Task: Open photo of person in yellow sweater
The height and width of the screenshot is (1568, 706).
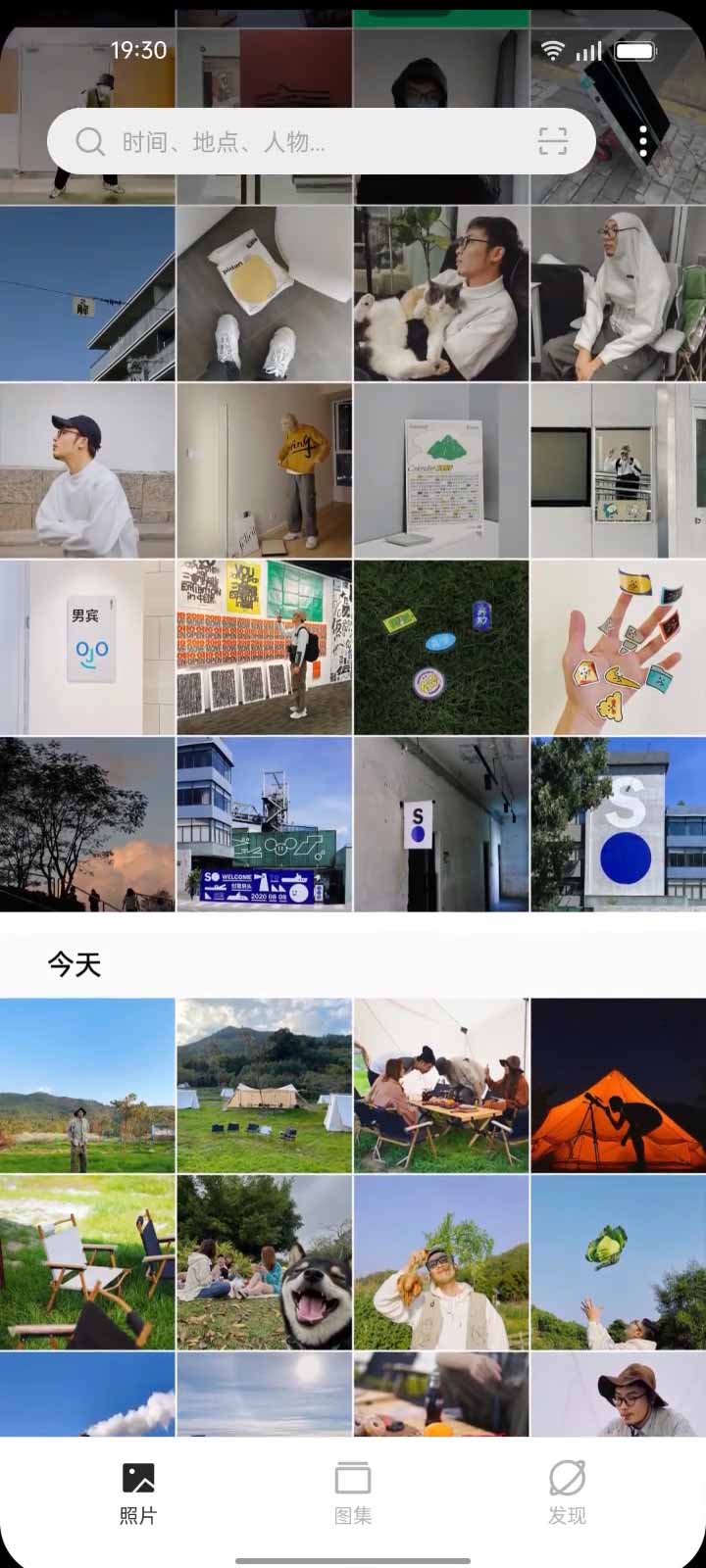Action: [264, 470]
